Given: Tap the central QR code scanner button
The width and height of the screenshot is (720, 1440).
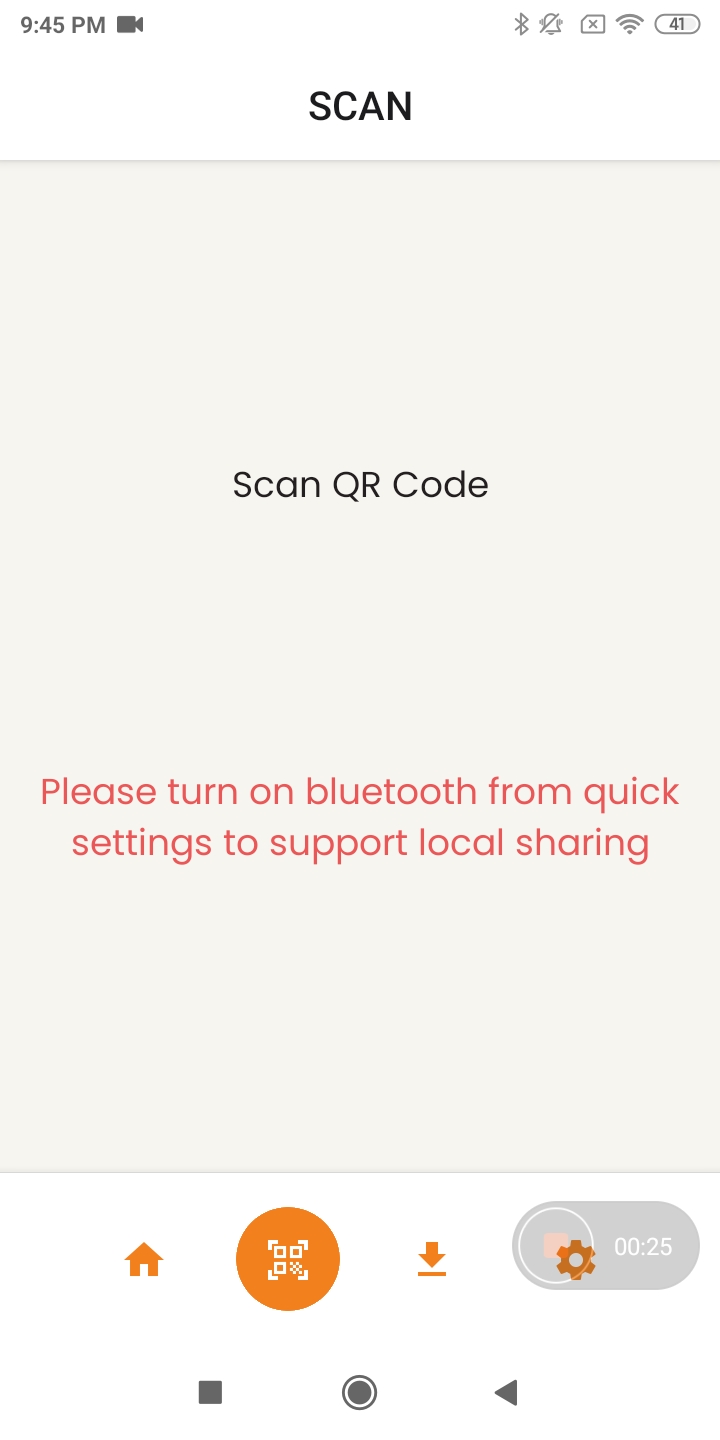Looking at the screenshot, I should pyautogui.click(x=287, y=1258).
